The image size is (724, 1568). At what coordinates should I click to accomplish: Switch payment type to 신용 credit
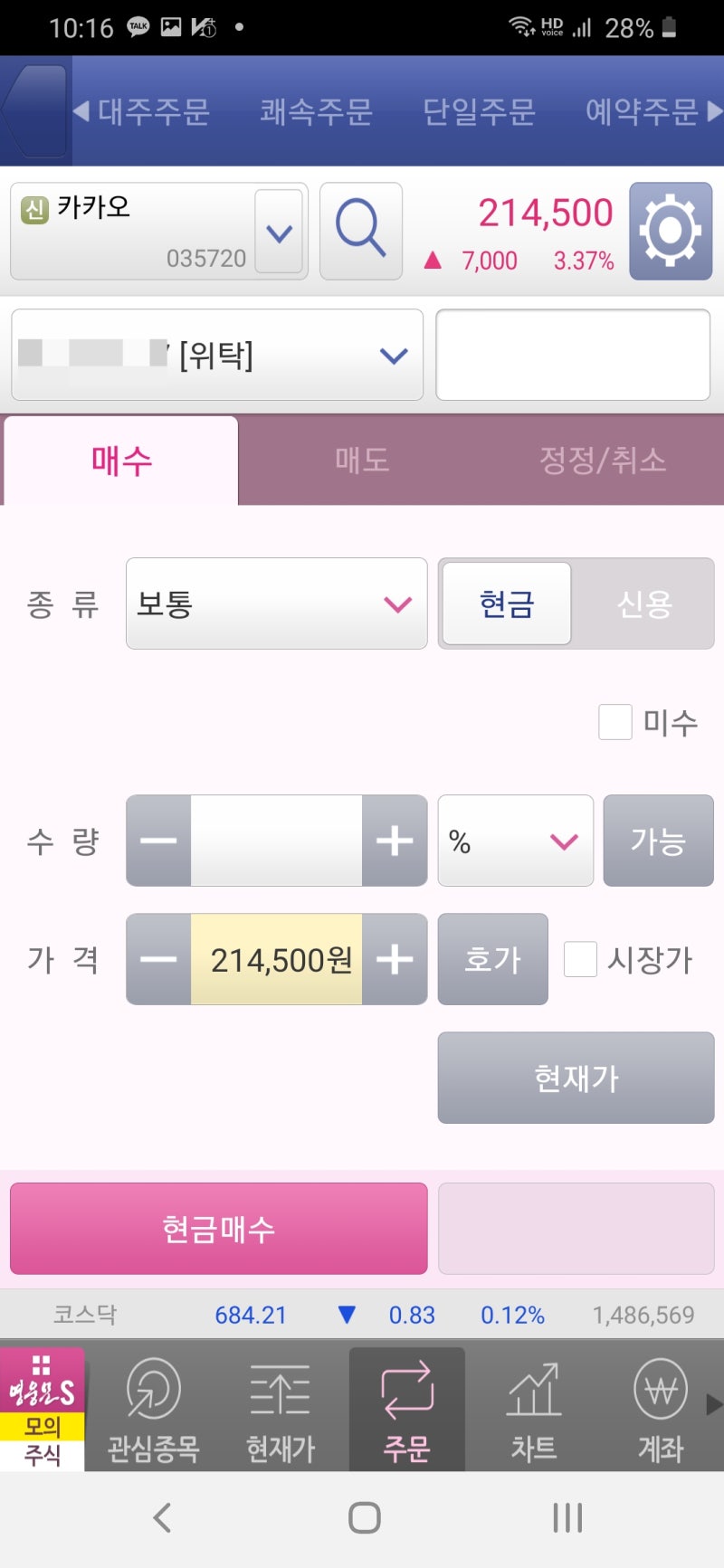644,603
